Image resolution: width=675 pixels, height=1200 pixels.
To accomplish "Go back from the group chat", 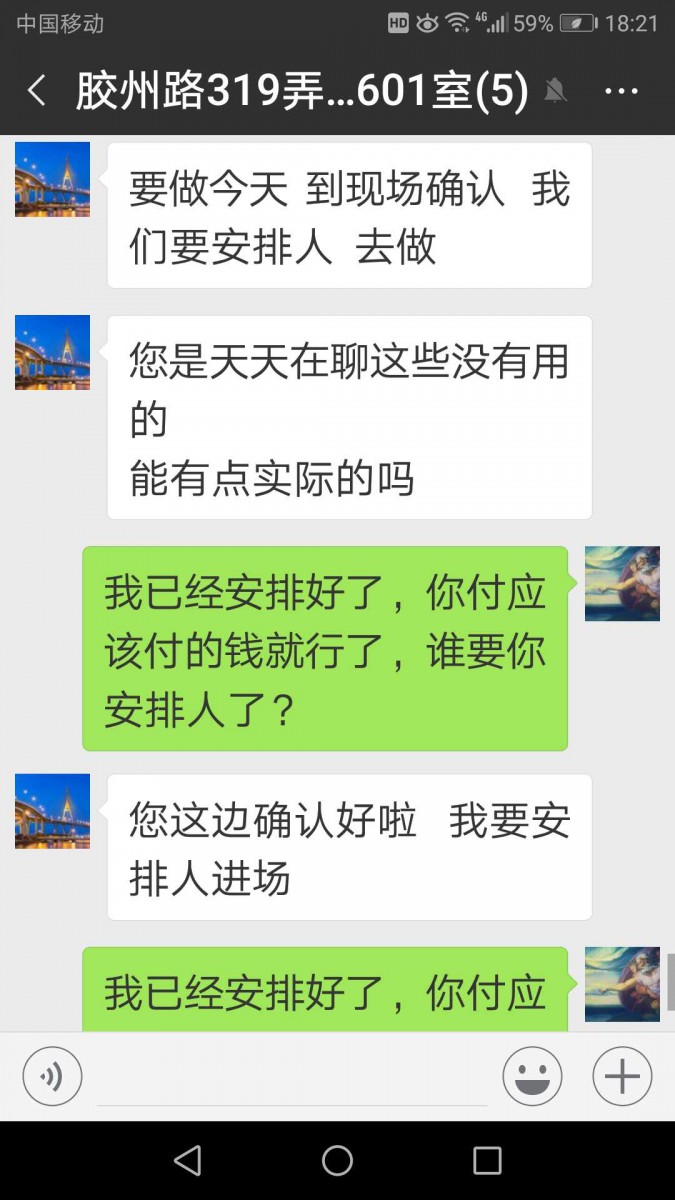I will [x=36, y=92].
